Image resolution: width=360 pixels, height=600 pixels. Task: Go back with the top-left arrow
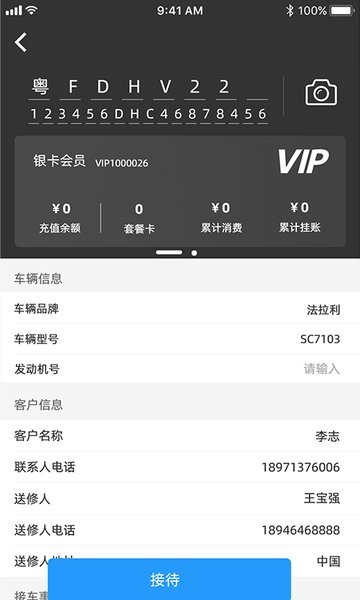pyautogui.click(x=21, y=42)
